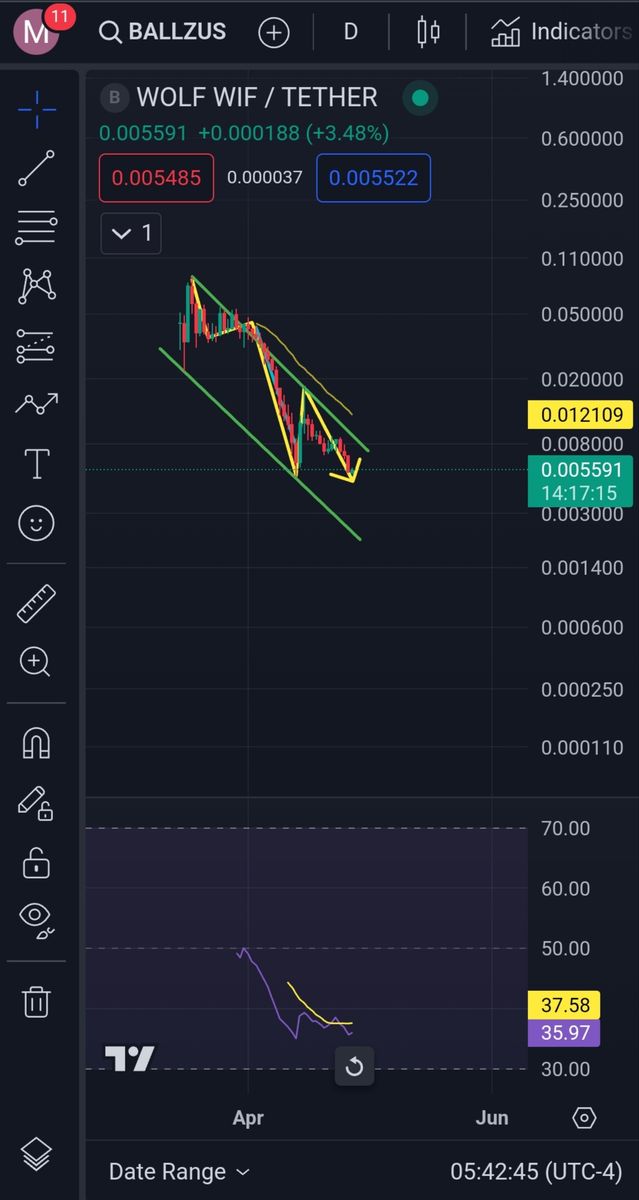This screenshot has height=1200, width=639.
Task: Select the crosshair cursor tool
Action: (x=37, y=109)
